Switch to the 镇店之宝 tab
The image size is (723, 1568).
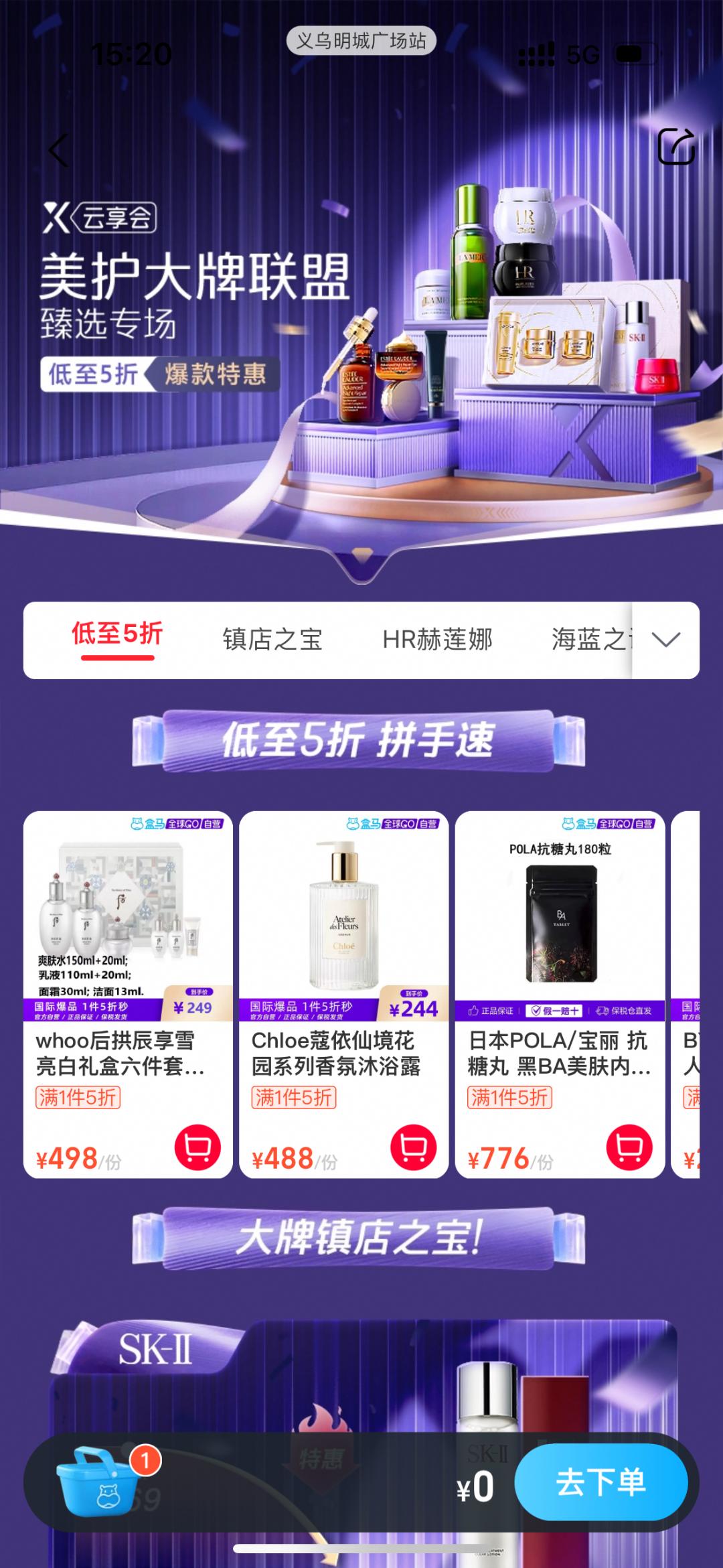(x=272, y=640)
